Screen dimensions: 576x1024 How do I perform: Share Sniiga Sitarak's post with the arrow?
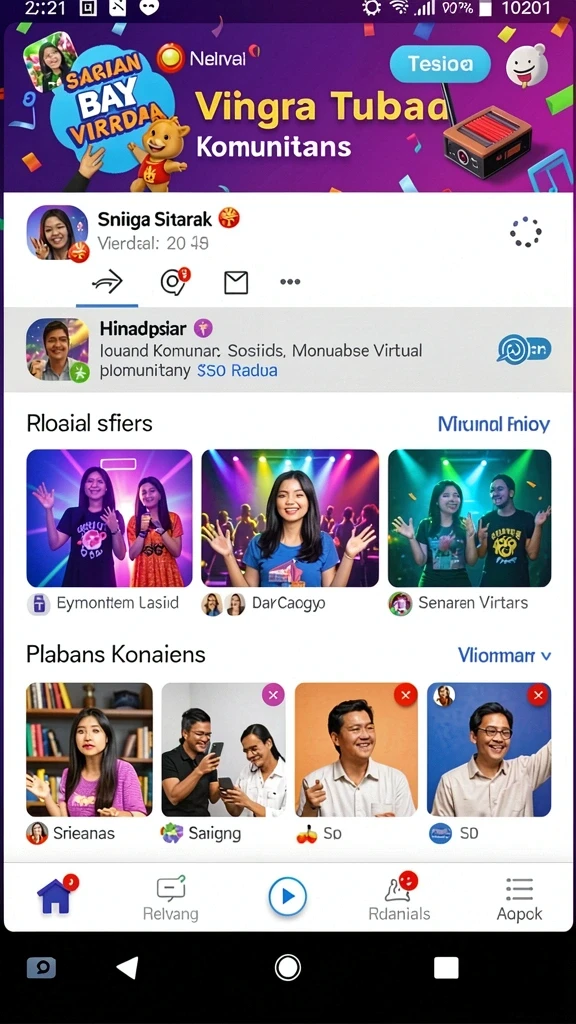click(107, 282)
